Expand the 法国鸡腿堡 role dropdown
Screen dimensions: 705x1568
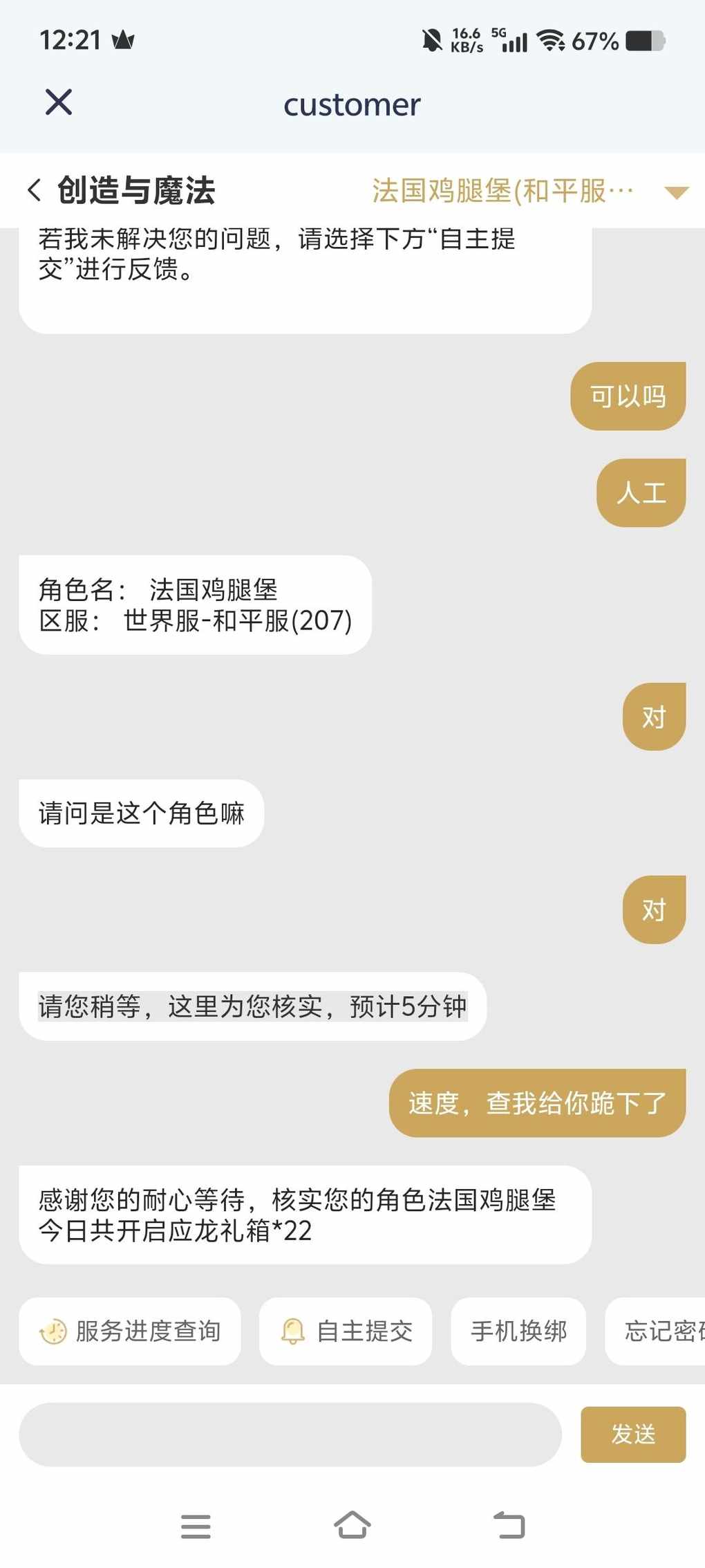point(675,192)
